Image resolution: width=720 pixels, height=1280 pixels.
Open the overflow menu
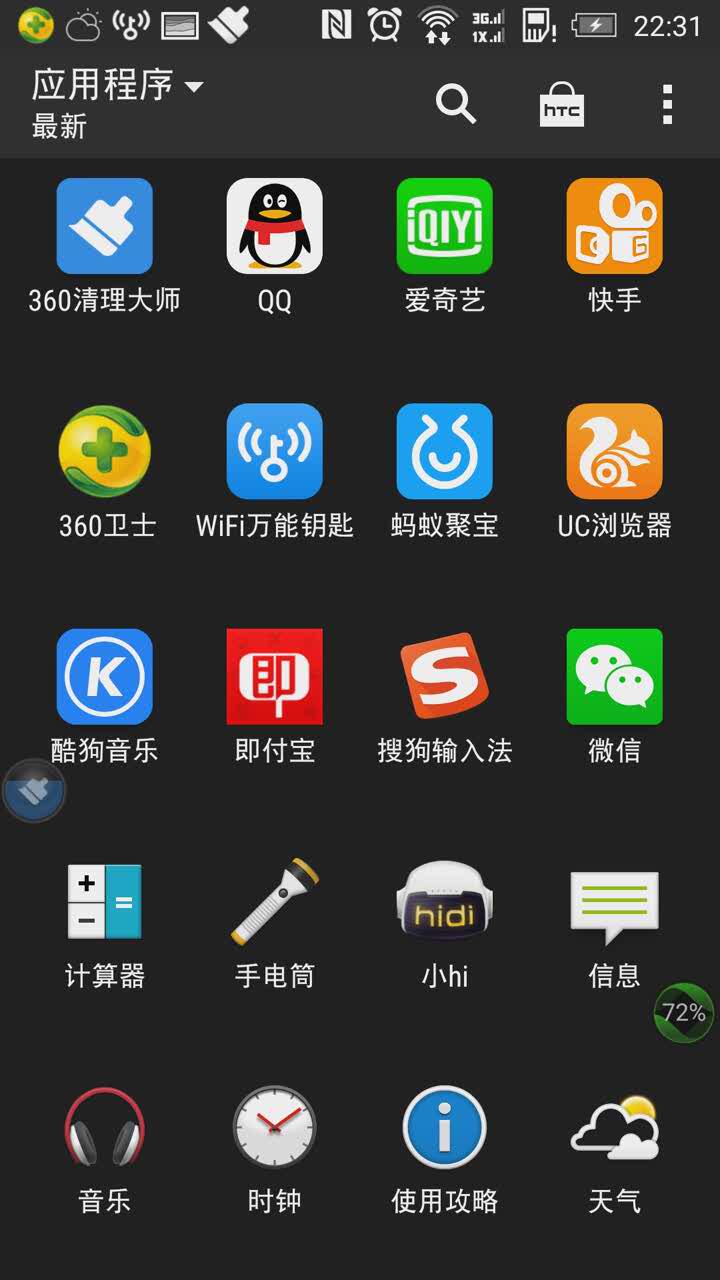[667, 104]
